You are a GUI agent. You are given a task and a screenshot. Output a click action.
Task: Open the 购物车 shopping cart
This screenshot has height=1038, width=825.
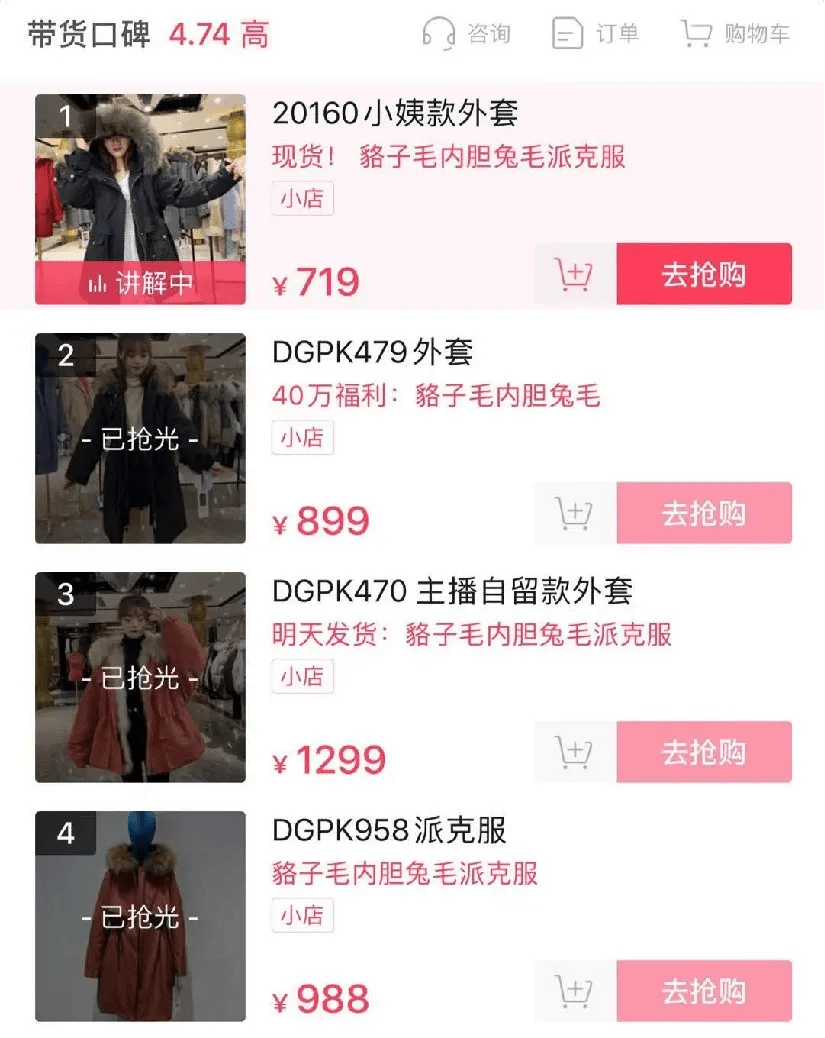[x=736, y=34]
